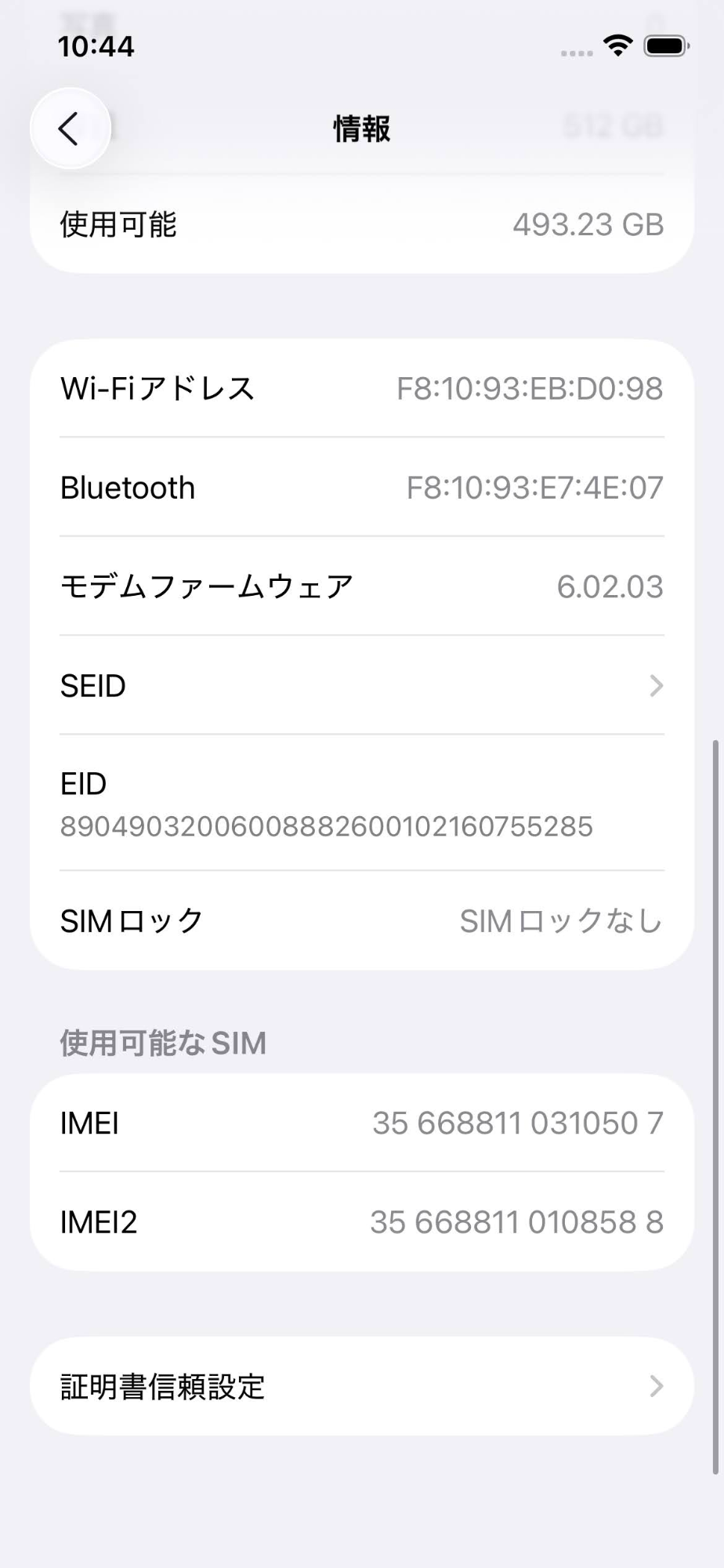Viewport: 724px width, 1568px height.
Task: Tap the SEID disclosure chevron
Action: click(x=657, y=686)
